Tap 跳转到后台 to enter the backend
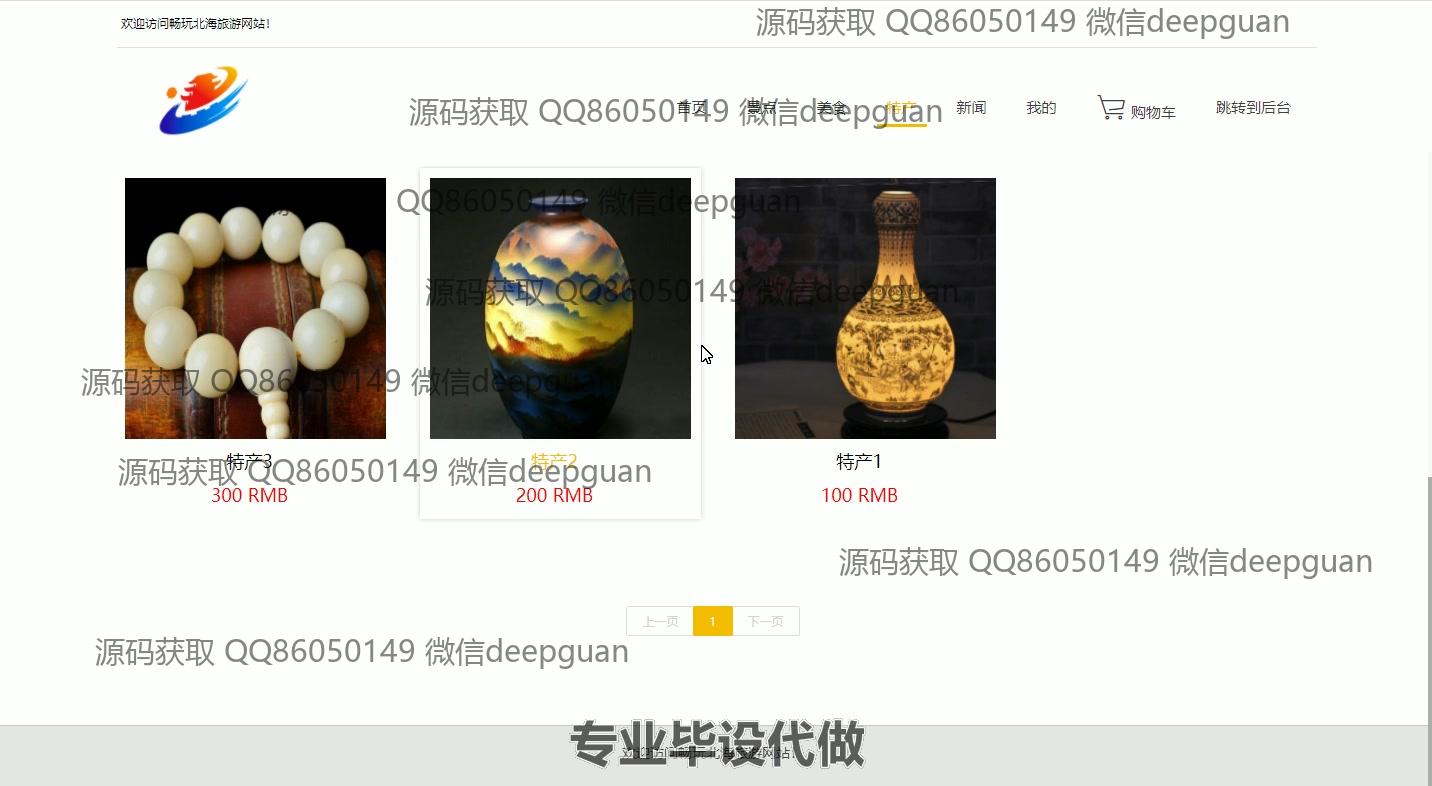1432x786 pixels. click(1253, 108)
